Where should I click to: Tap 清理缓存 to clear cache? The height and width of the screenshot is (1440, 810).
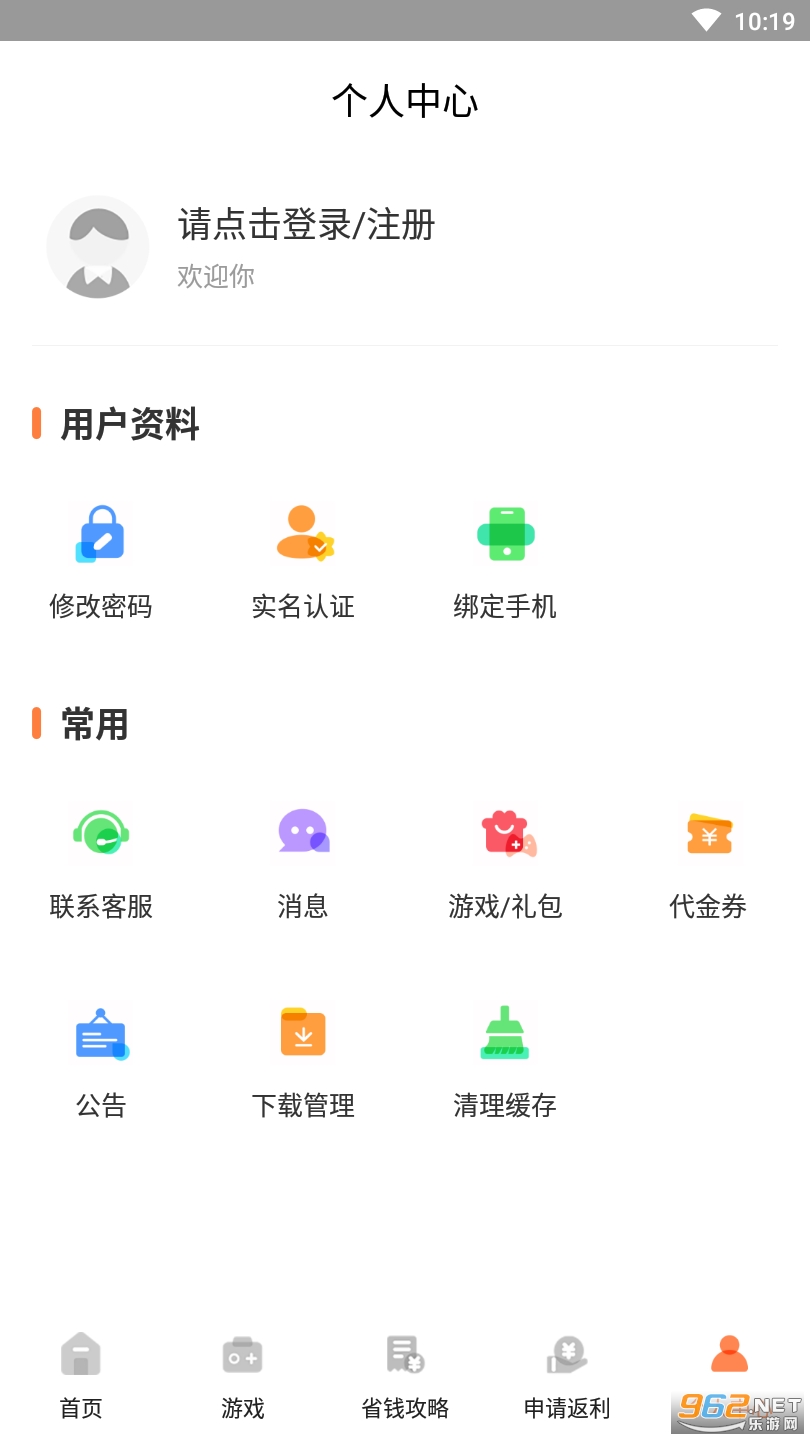pos(505,1060)
